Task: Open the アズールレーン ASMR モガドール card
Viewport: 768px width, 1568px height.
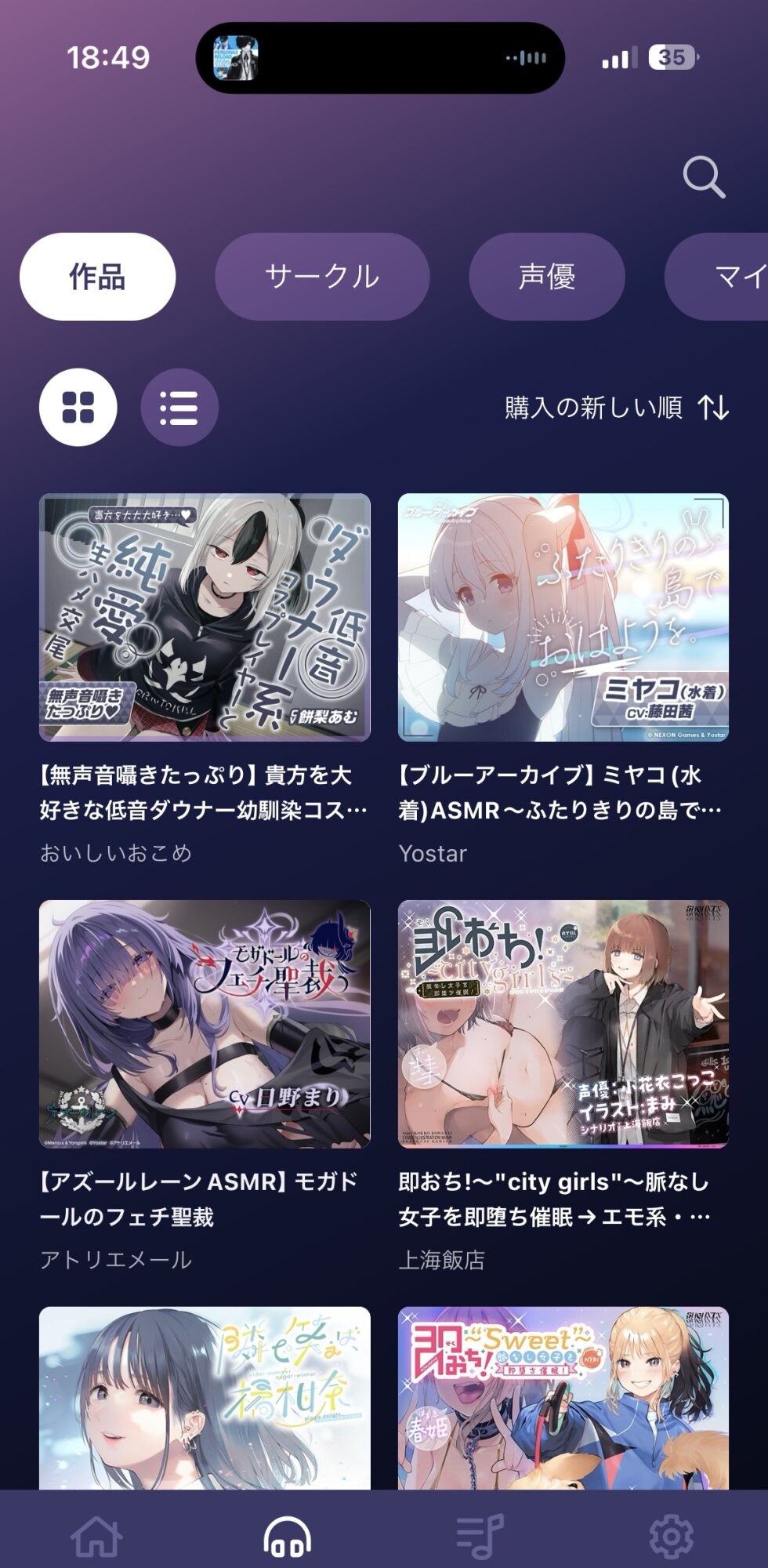Action: (x=205, y=1086)
